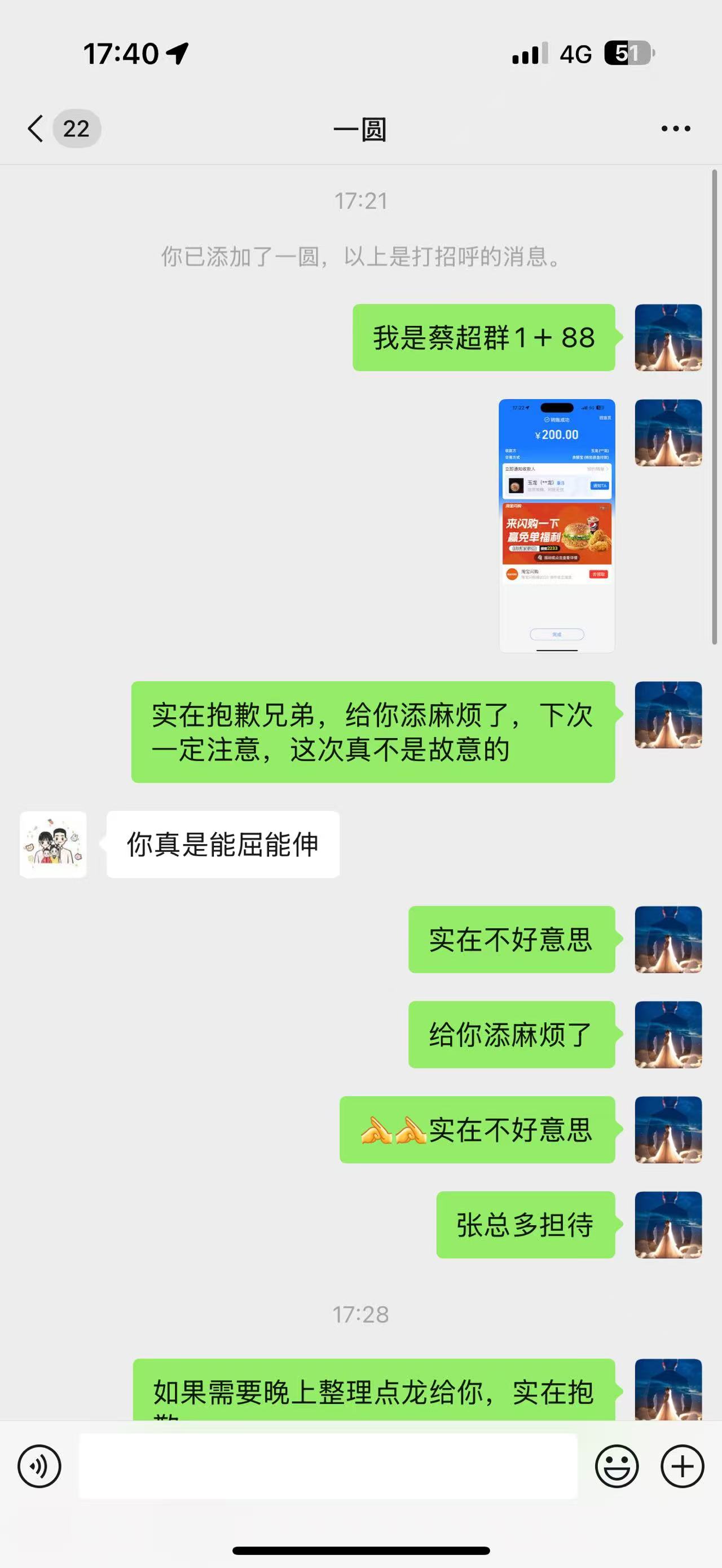View the ¥200.00 transfer screenshot image

pos(556,526)
